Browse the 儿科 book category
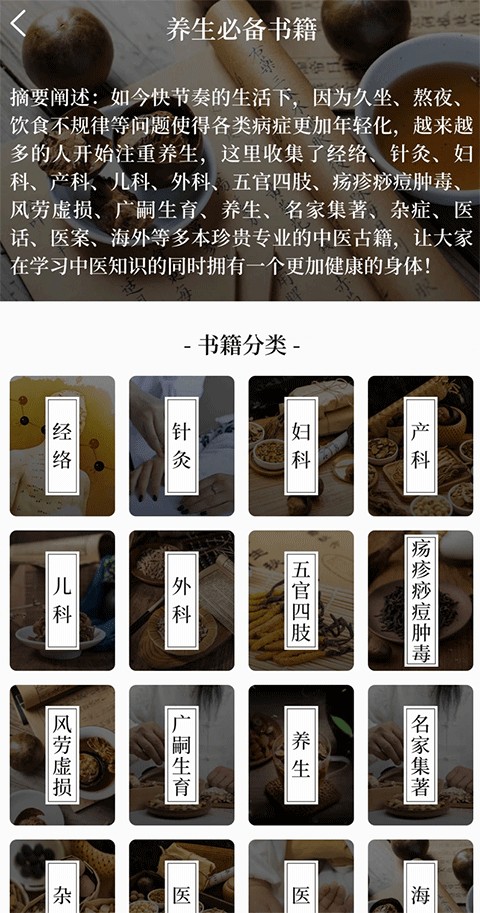Screen dimensions: 480x913 click(x=62, y=600)
